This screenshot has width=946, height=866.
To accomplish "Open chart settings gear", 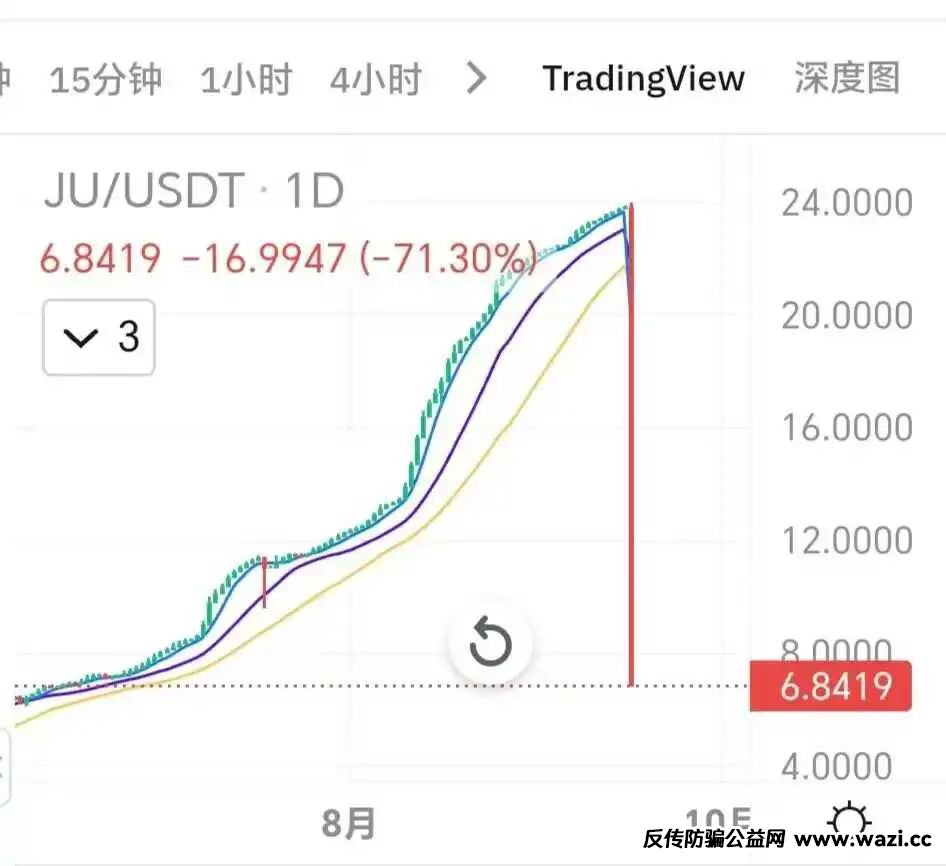I will (x=849, y=819).
